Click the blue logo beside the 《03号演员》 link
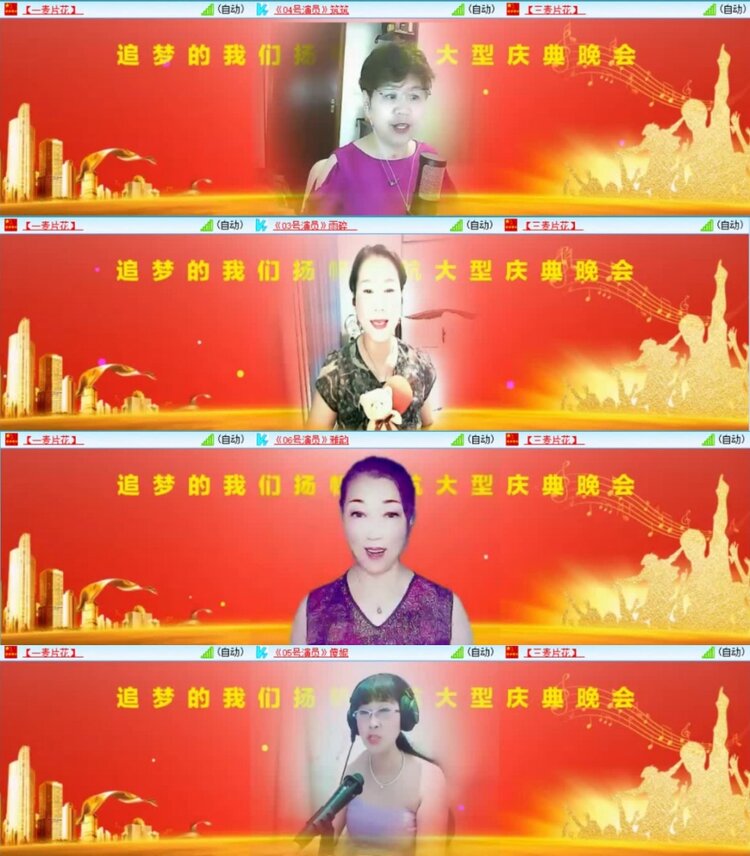 (x=260, y=224)
